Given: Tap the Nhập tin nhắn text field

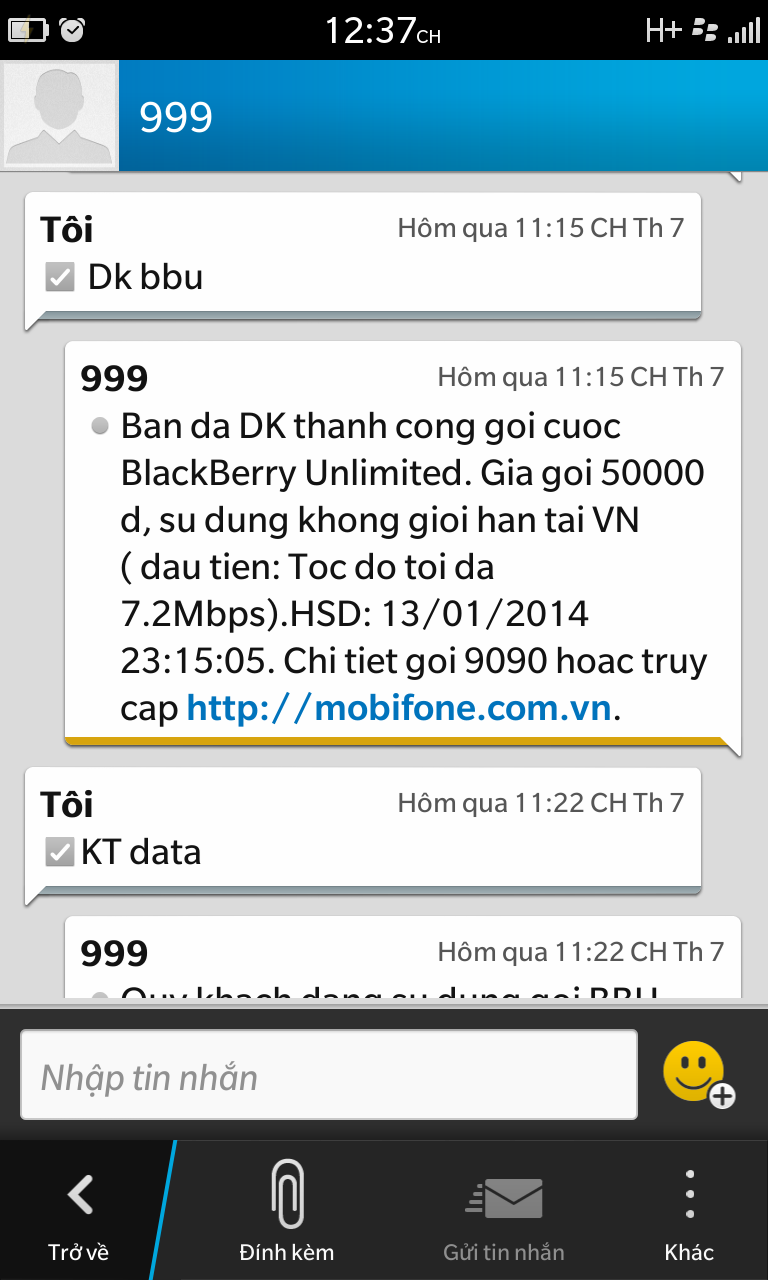Looking at the screenshot, I should point(329,1076).
